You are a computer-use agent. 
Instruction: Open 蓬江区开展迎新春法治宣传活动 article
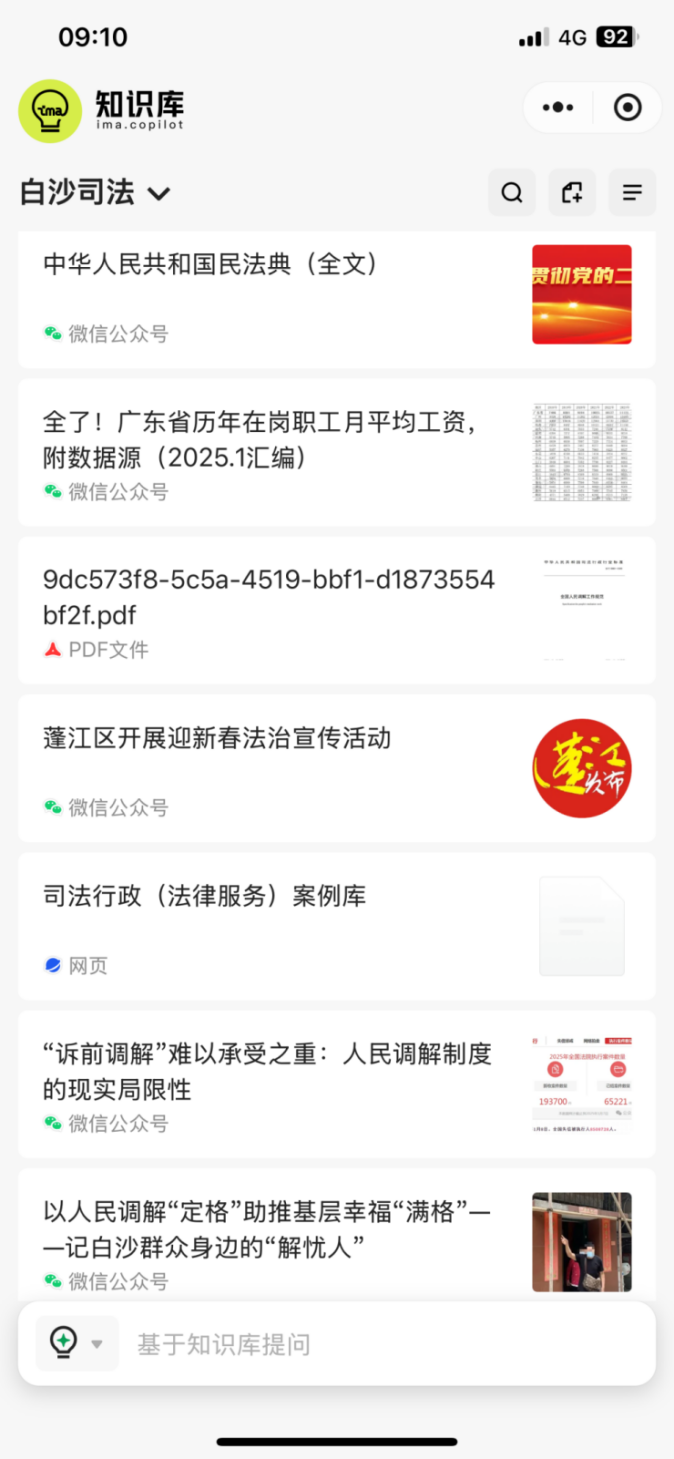270,768
